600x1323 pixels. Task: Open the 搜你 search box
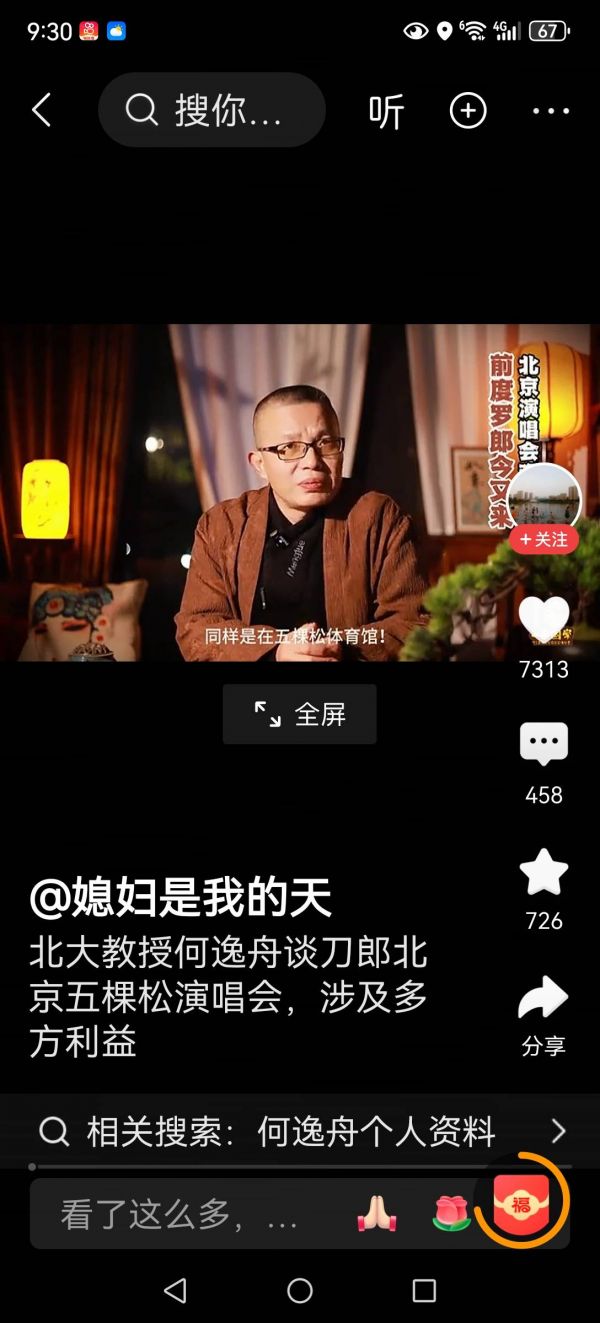(x=212, y=110)
